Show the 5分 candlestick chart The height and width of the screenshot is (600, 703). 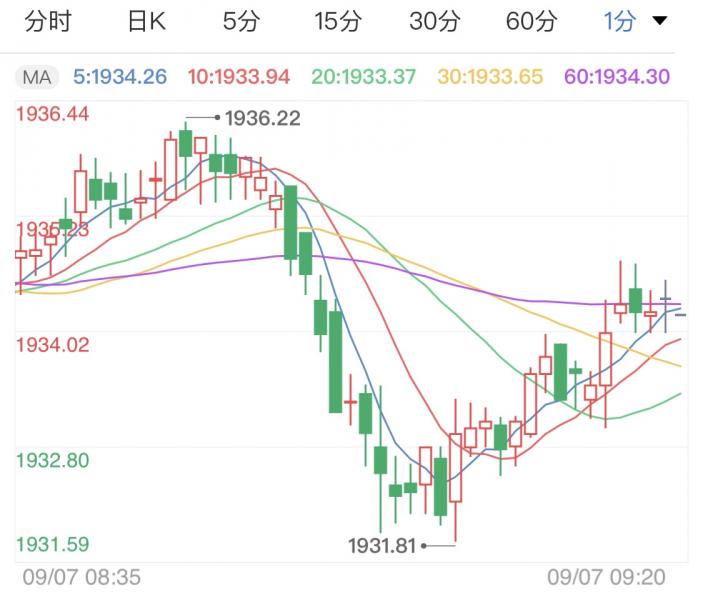click(x=240, y=22)
